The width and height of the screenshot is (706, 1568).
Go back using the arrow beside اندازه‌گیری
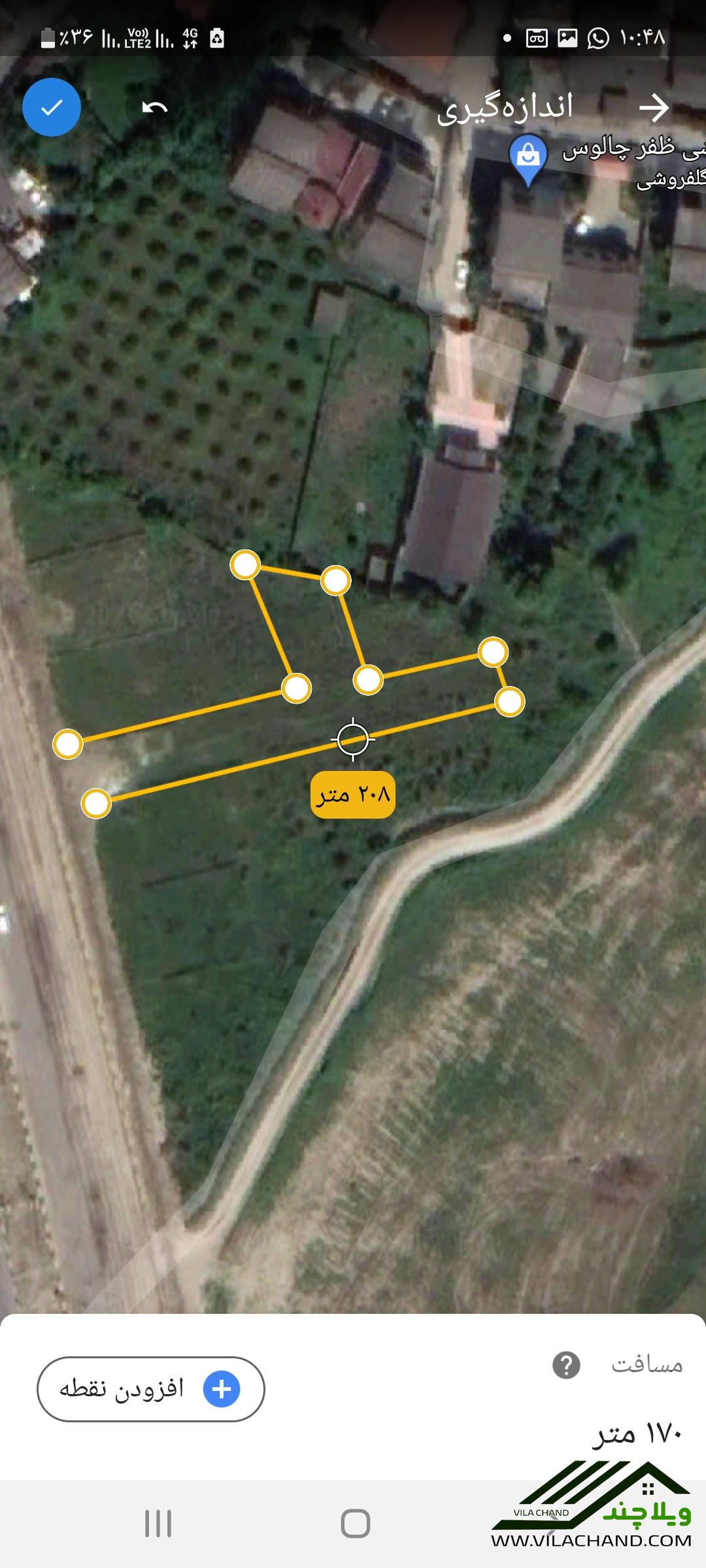tap(654, 108)
